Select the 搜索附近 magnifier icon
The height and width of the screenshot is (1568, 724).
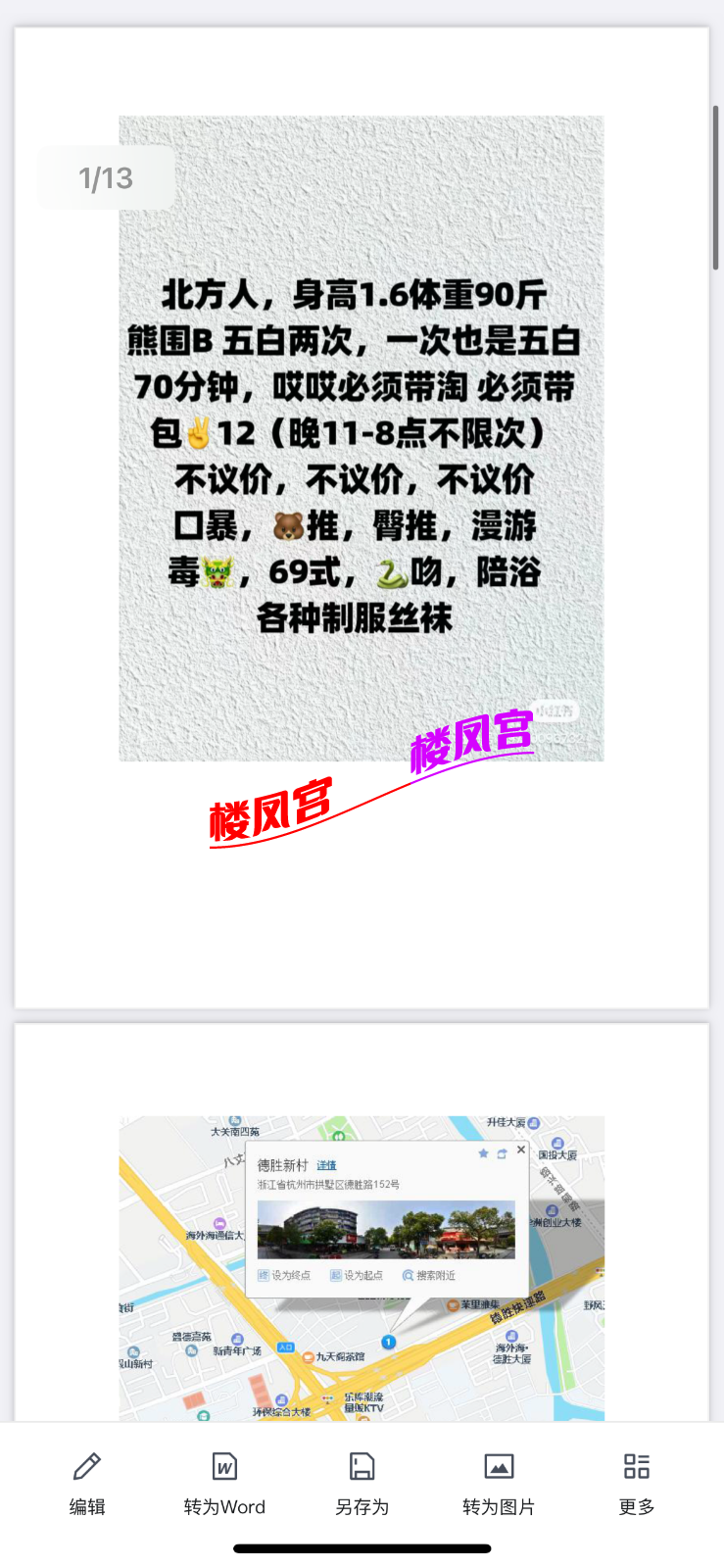coord(408,1274)
